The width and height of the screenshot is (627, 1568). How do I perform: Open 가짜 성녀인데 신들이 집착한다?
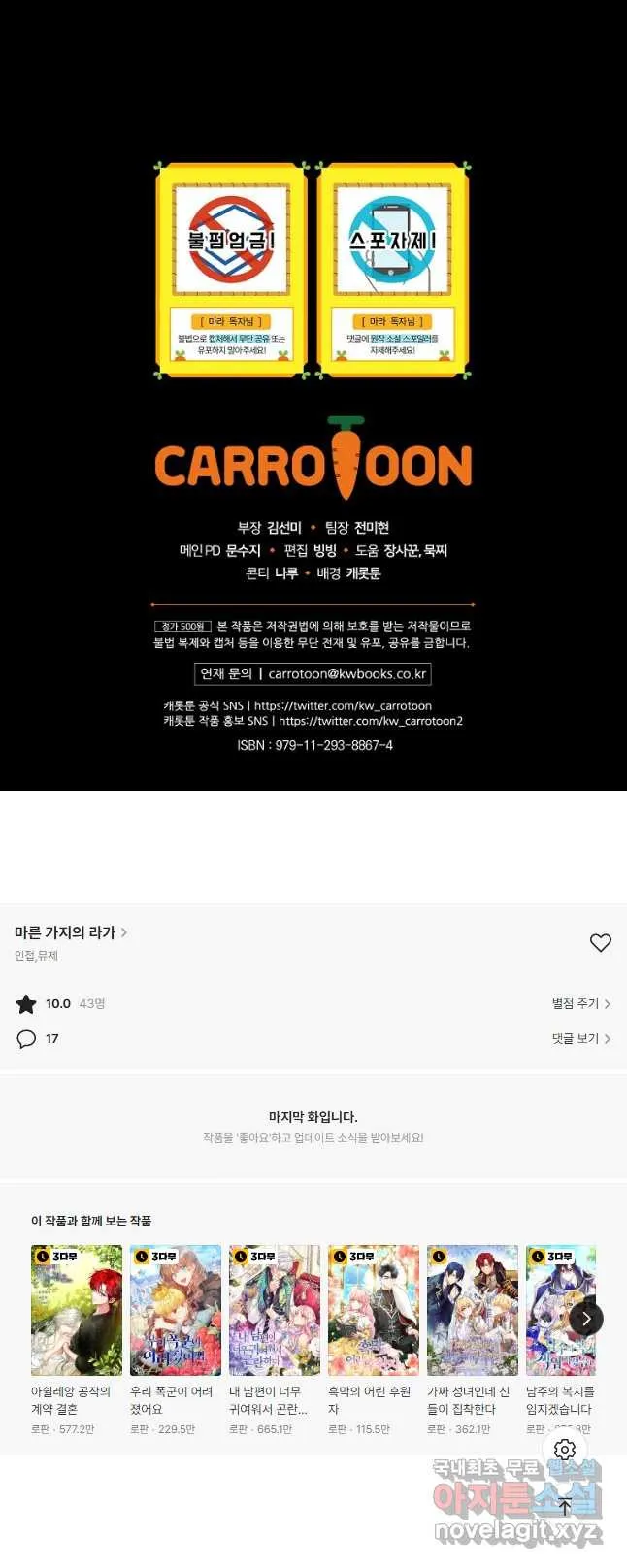(x=473, y=1310)
